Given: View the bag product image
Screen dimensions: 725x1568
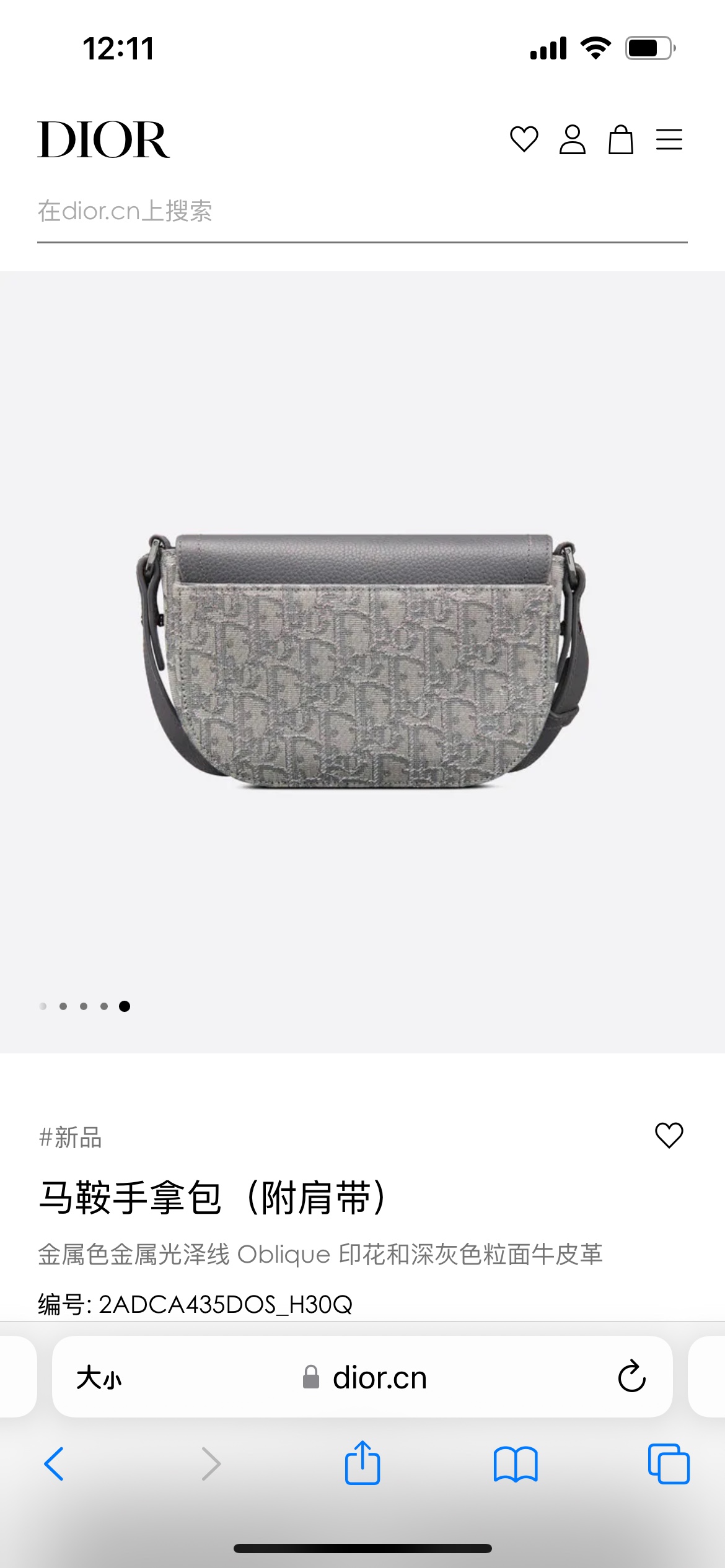Looking at the screenshot, I should pyautogui.click(x=362, y=661).
